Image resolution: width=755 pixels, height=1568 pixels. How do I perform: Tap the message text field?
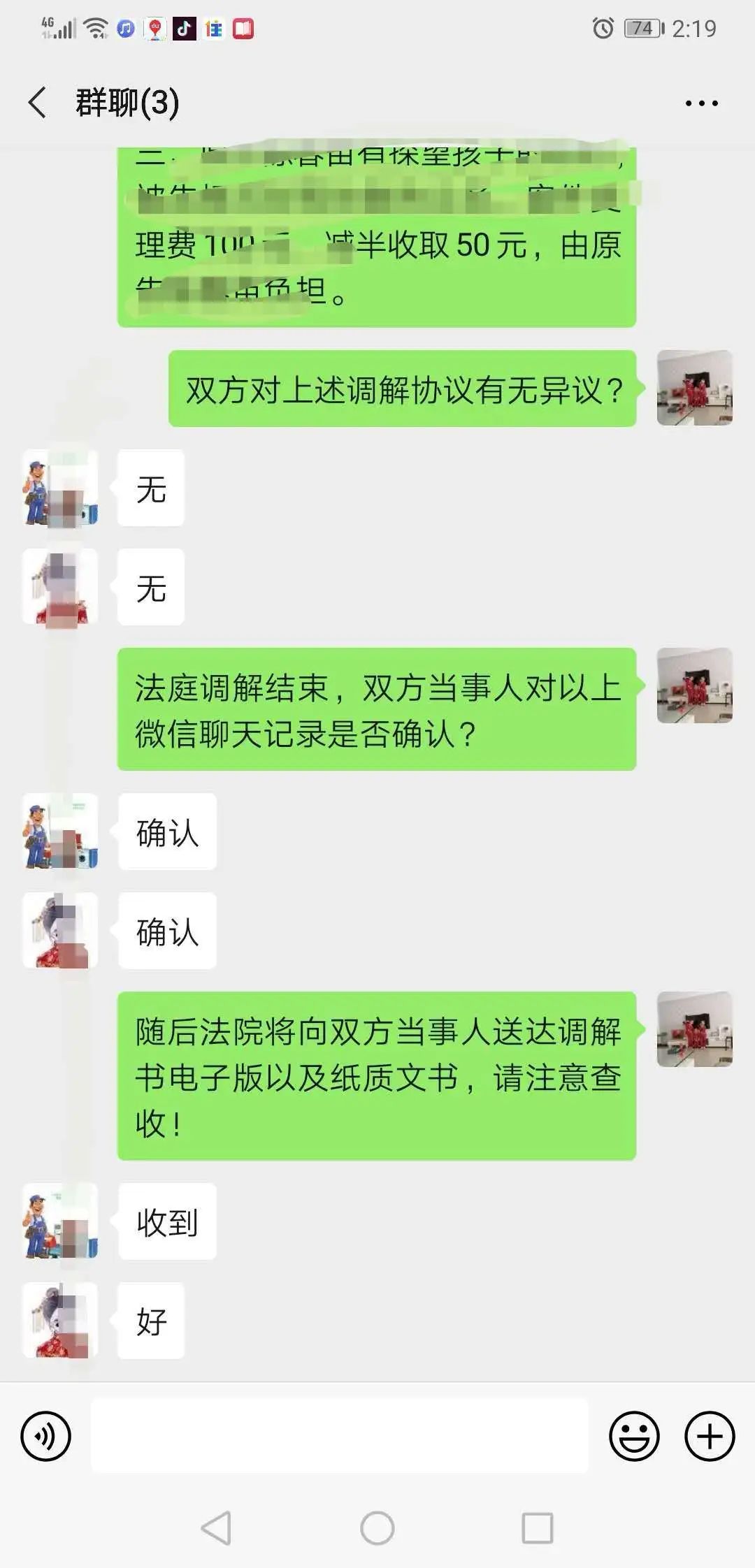(339, 1437)
